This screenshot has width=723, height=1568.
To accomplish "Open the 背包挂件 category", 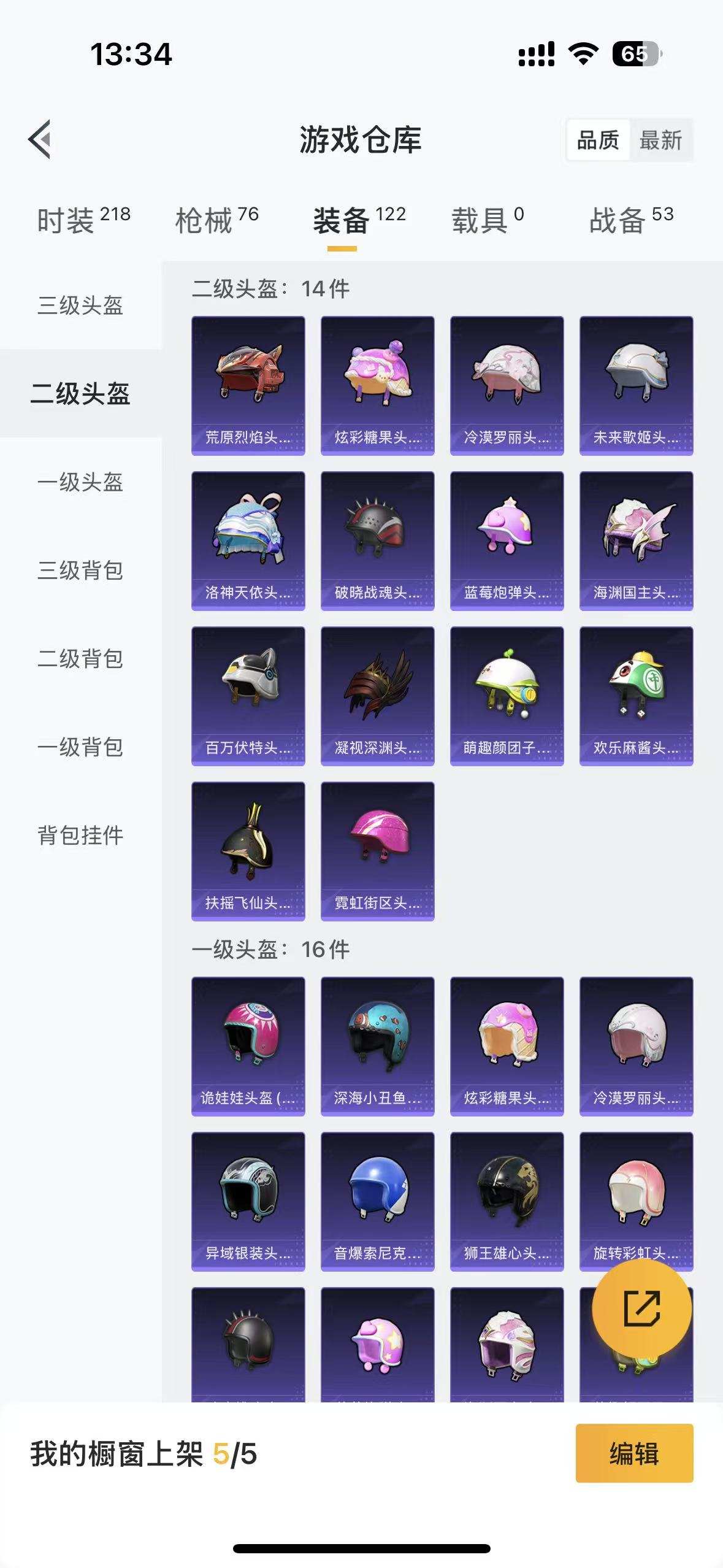I will tap(80, 836).
